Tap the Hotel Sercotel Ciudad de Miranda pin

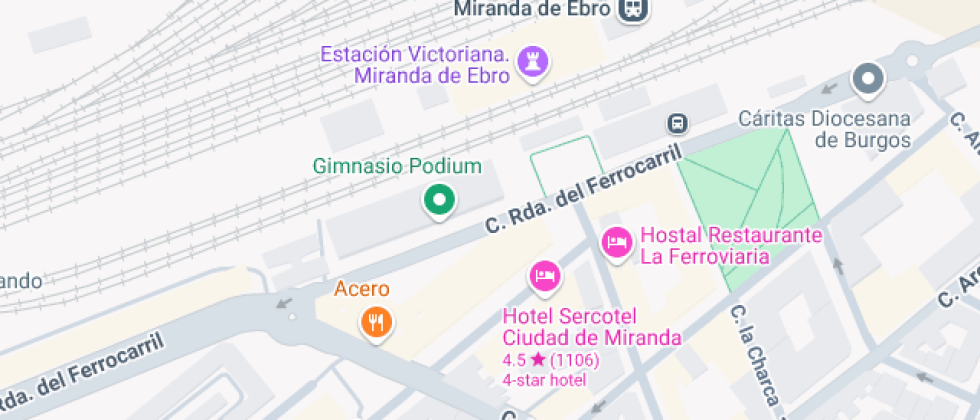[x=544, y=275]
